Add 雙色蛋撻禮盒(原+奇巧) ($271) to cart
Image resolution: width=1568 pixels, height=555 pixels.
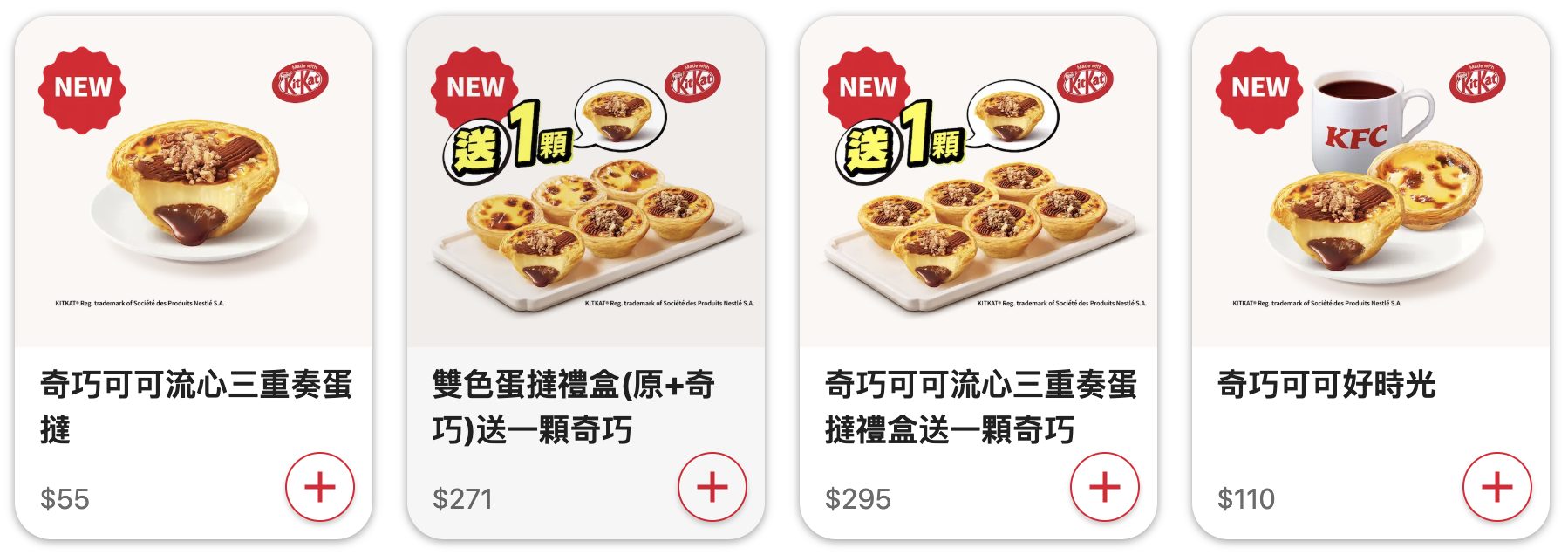point(712,487)
